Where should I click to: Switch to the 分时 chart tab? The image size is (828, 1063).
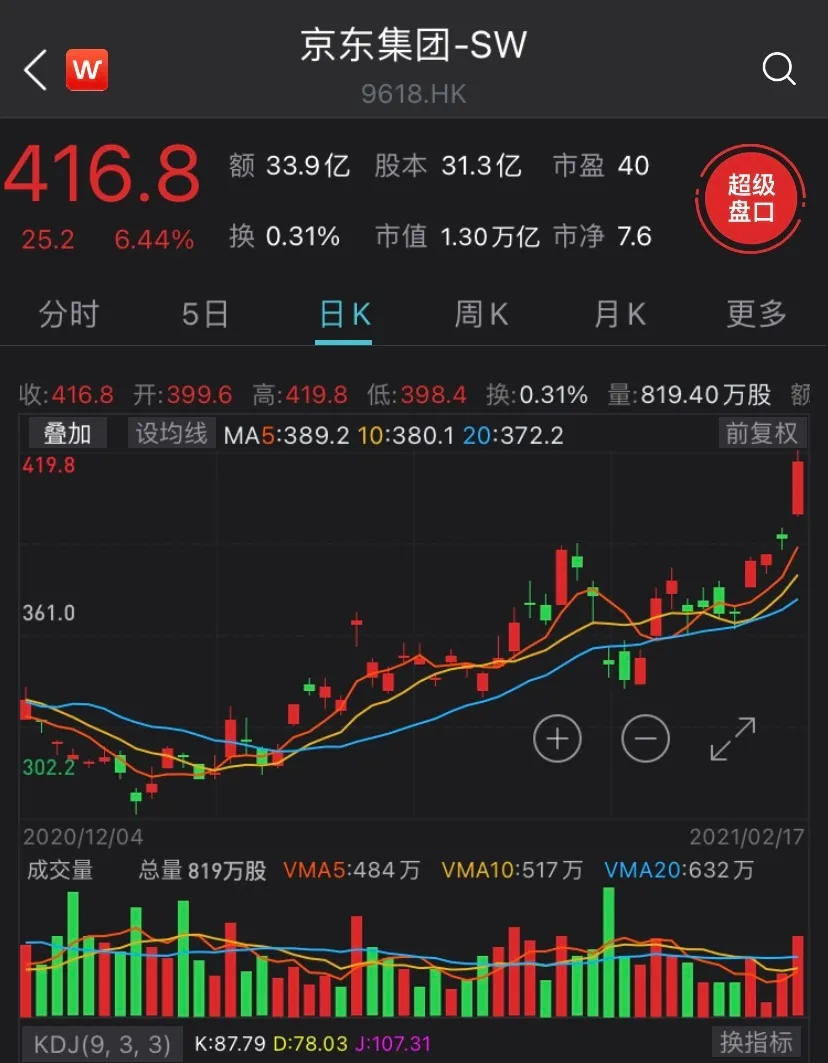coord(69,315)
